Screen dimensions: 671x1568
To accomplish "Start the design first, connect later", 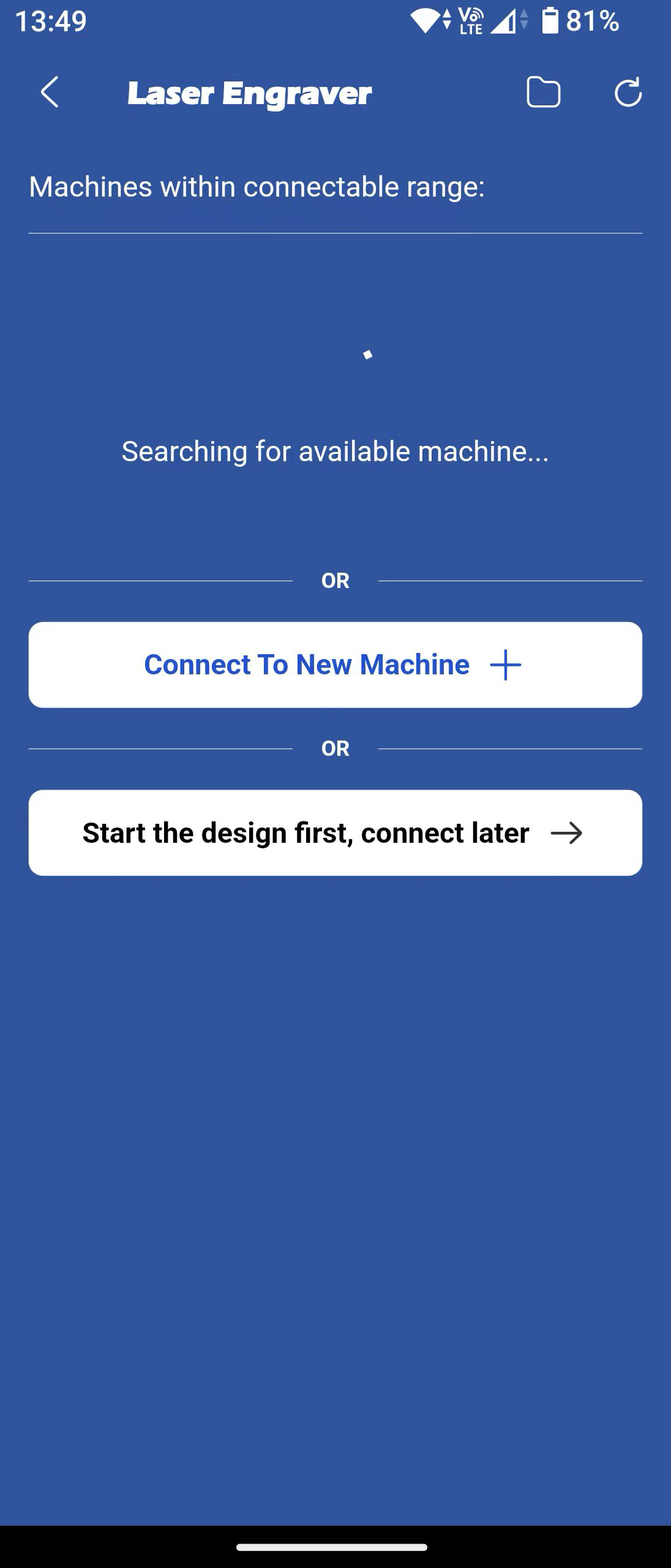I will tap(335, 832).
